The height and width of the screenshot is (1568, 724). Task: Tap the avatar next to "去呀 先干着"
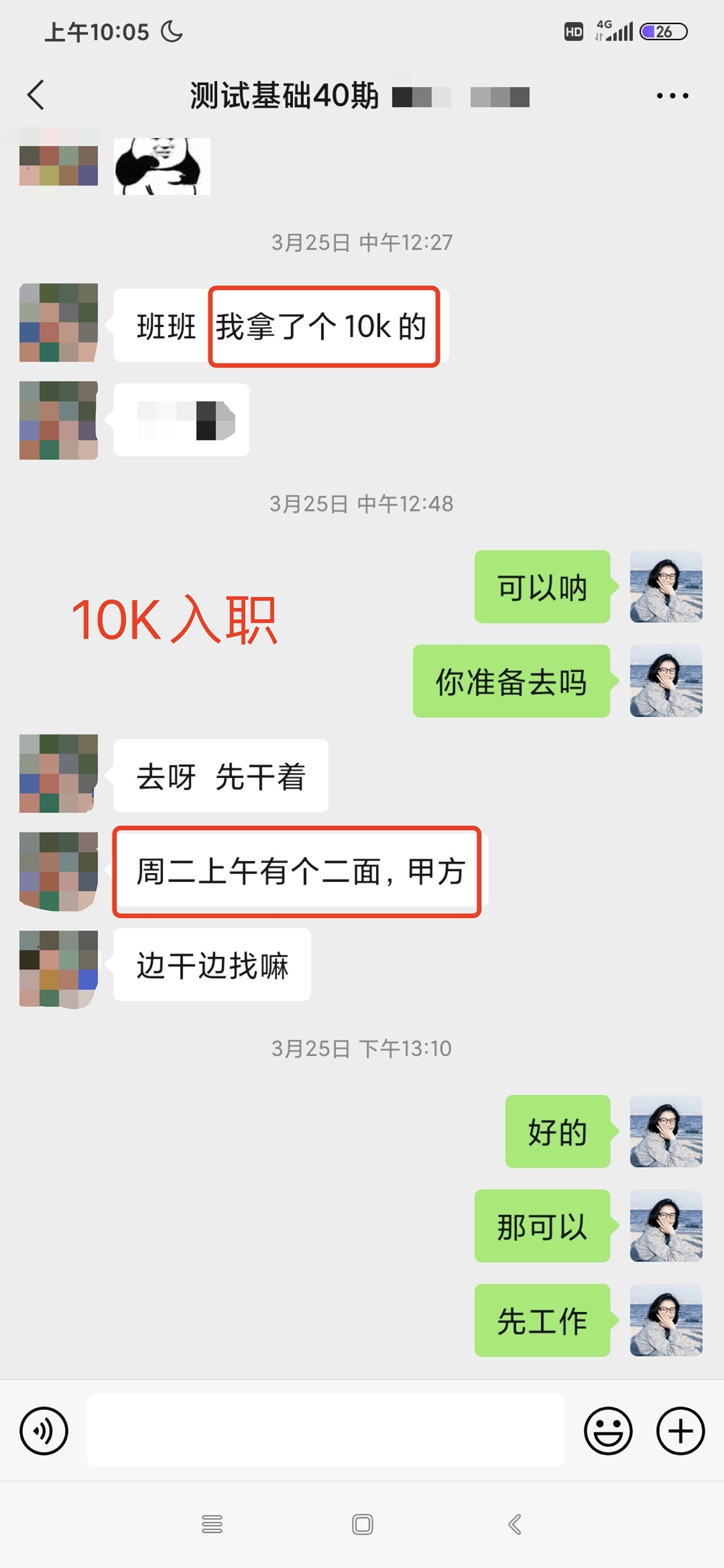pyautogui.click(x=58, y=774)
